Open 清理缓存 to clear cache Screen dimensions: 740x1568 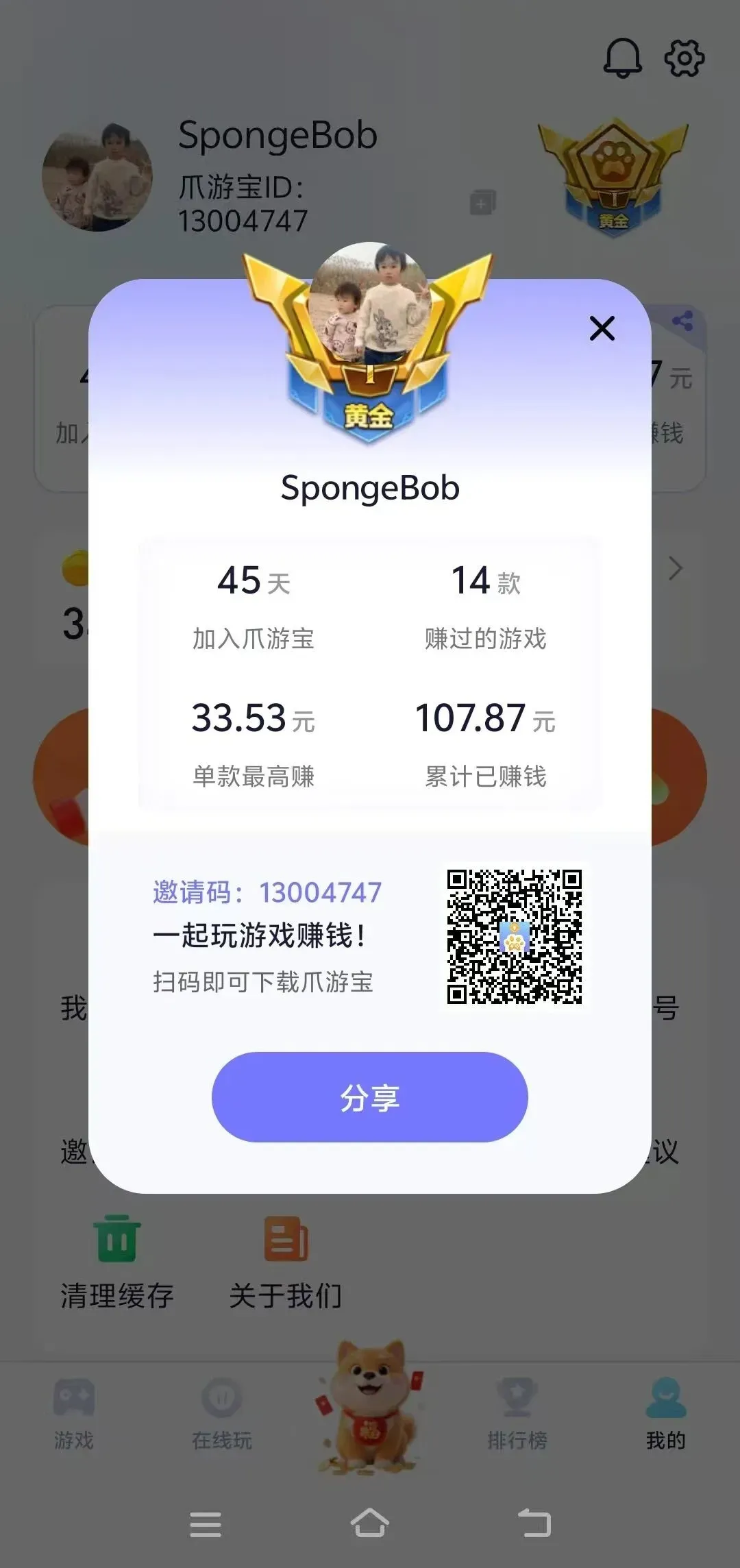117,1262
